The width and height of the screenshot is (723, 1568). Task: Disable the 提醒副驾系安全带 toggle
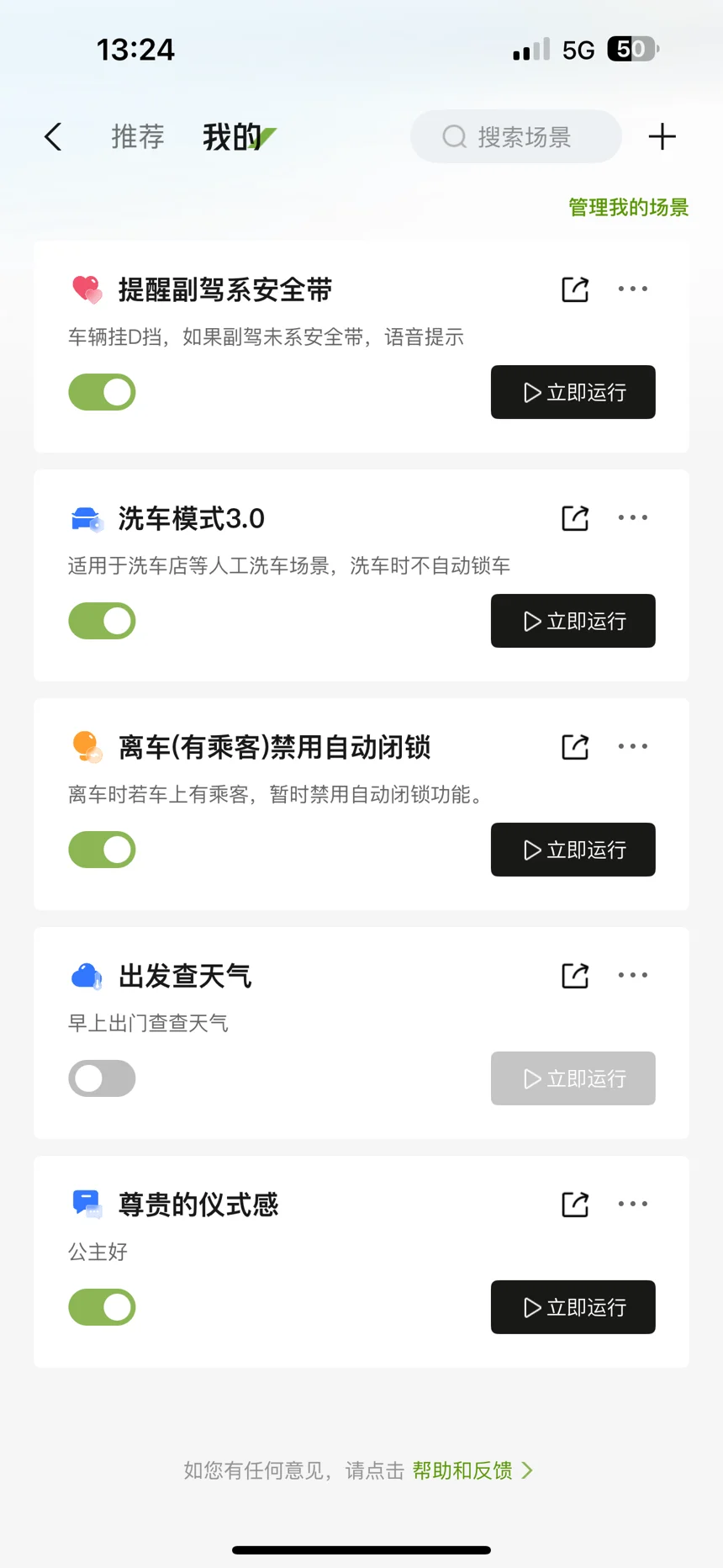pos(102,392)
